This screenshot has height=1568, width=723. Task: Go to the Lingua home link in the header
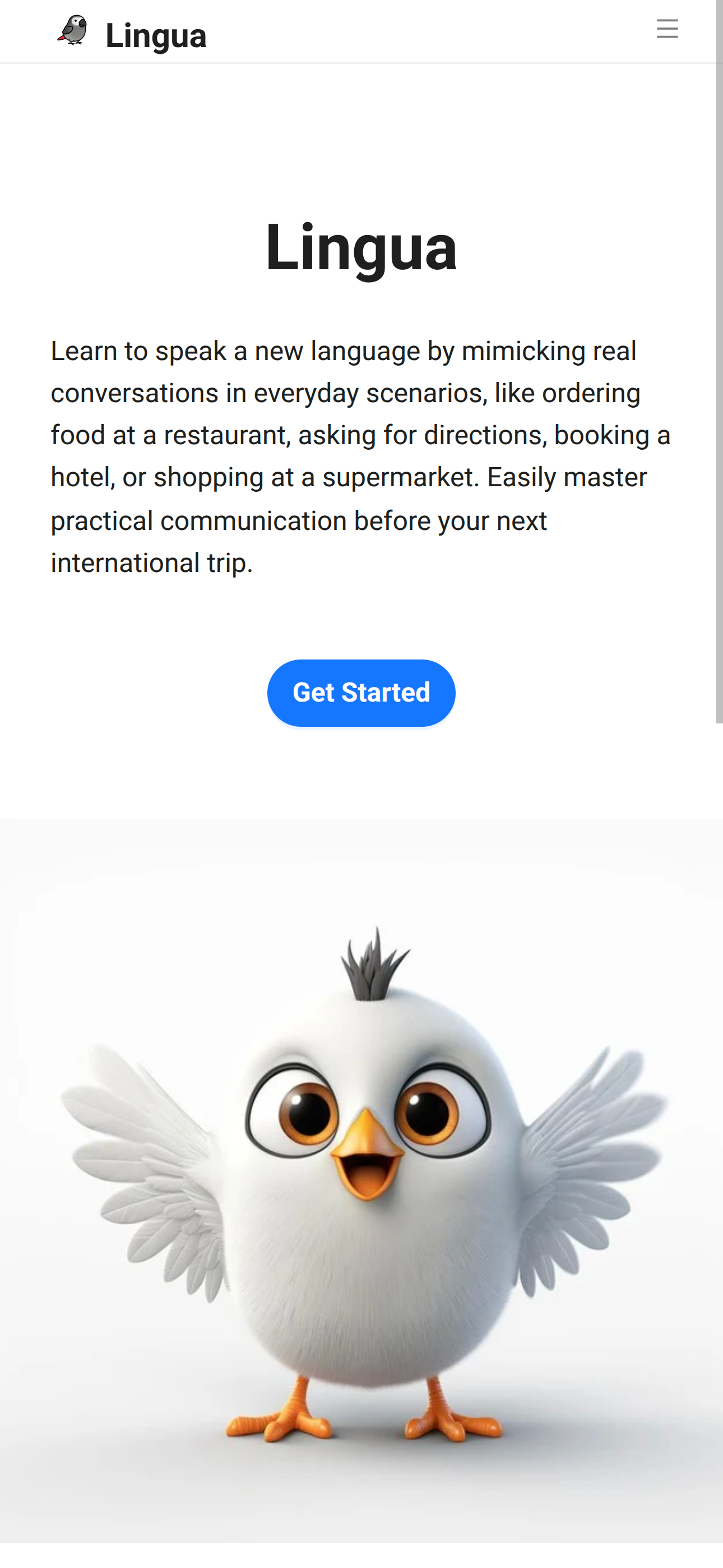(x=133, y=34)
